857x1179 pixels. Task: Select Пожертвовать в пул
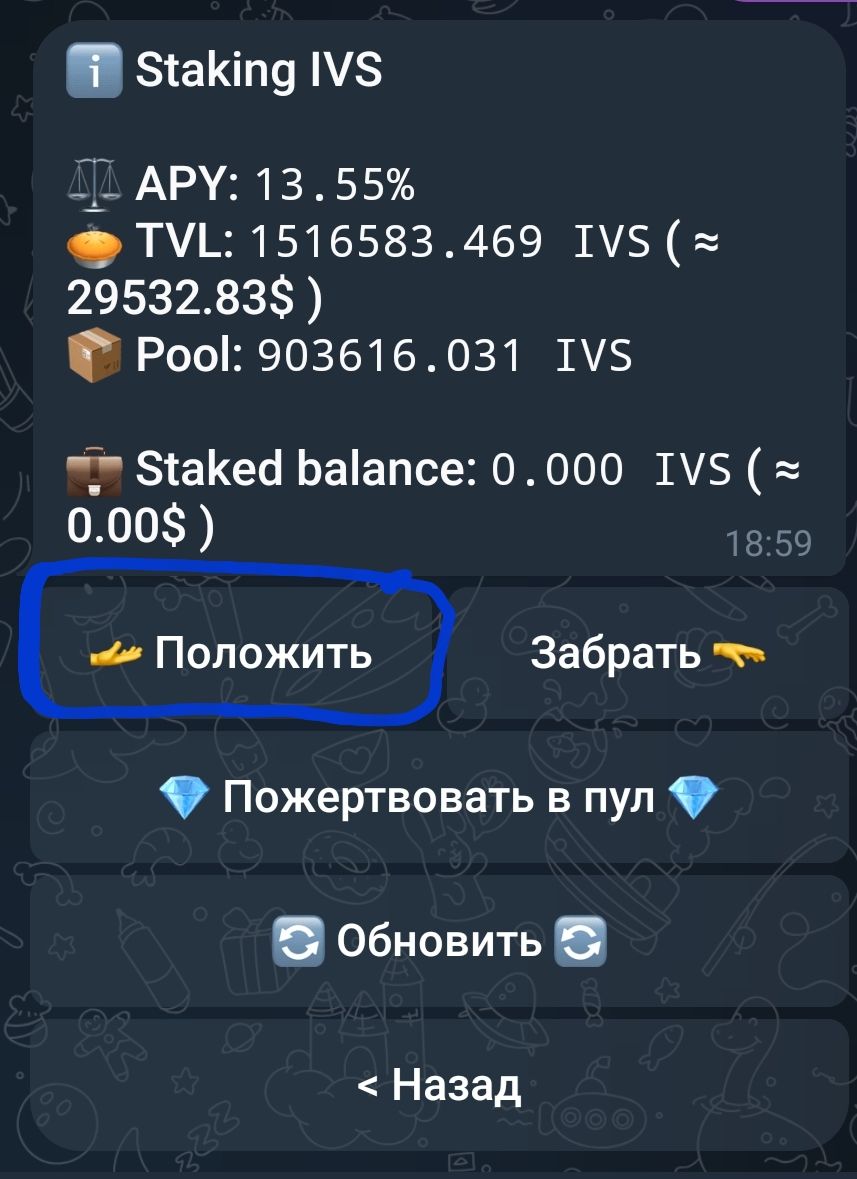click(x=439, y=798)
